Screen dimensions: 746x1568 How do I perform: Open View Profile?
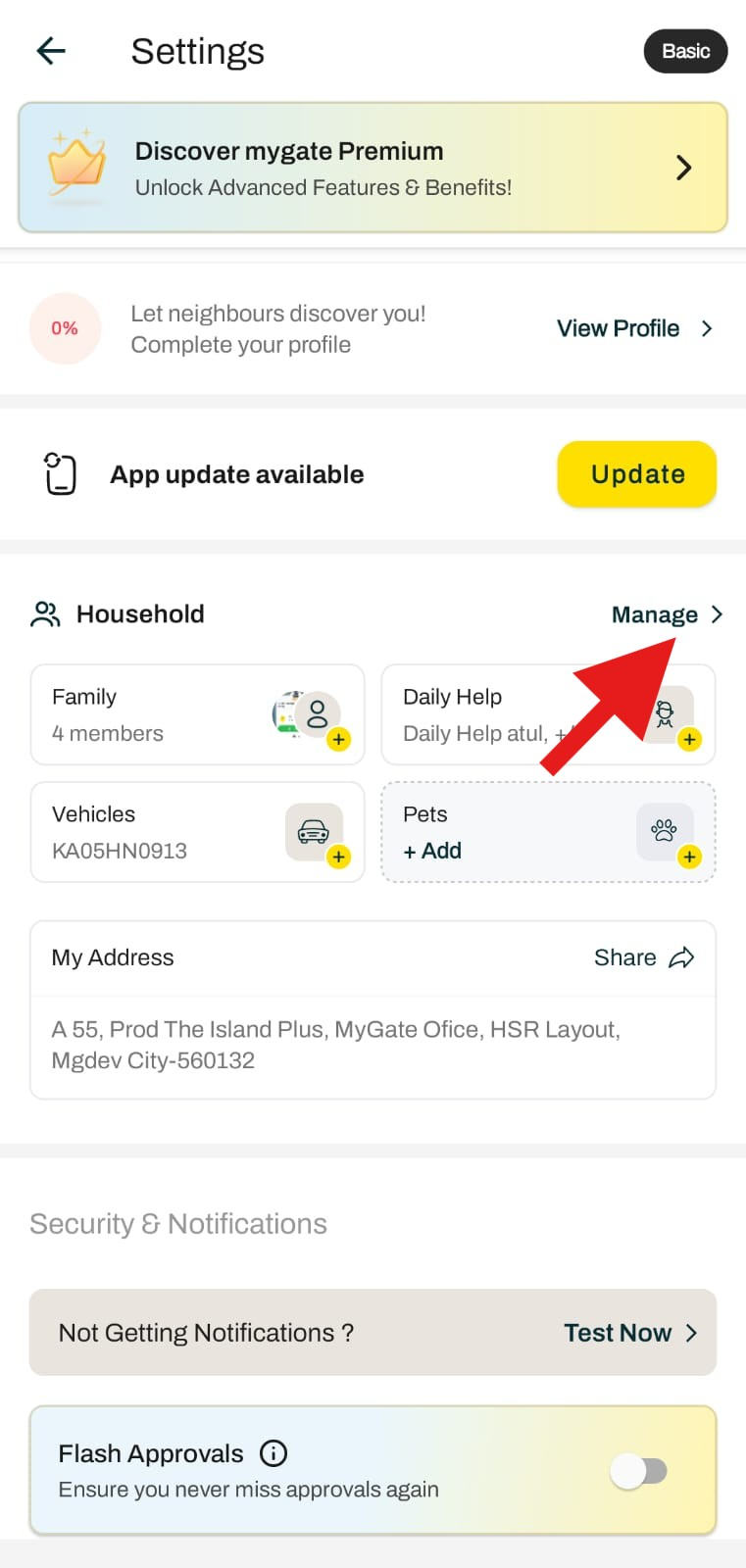[633, 328]
